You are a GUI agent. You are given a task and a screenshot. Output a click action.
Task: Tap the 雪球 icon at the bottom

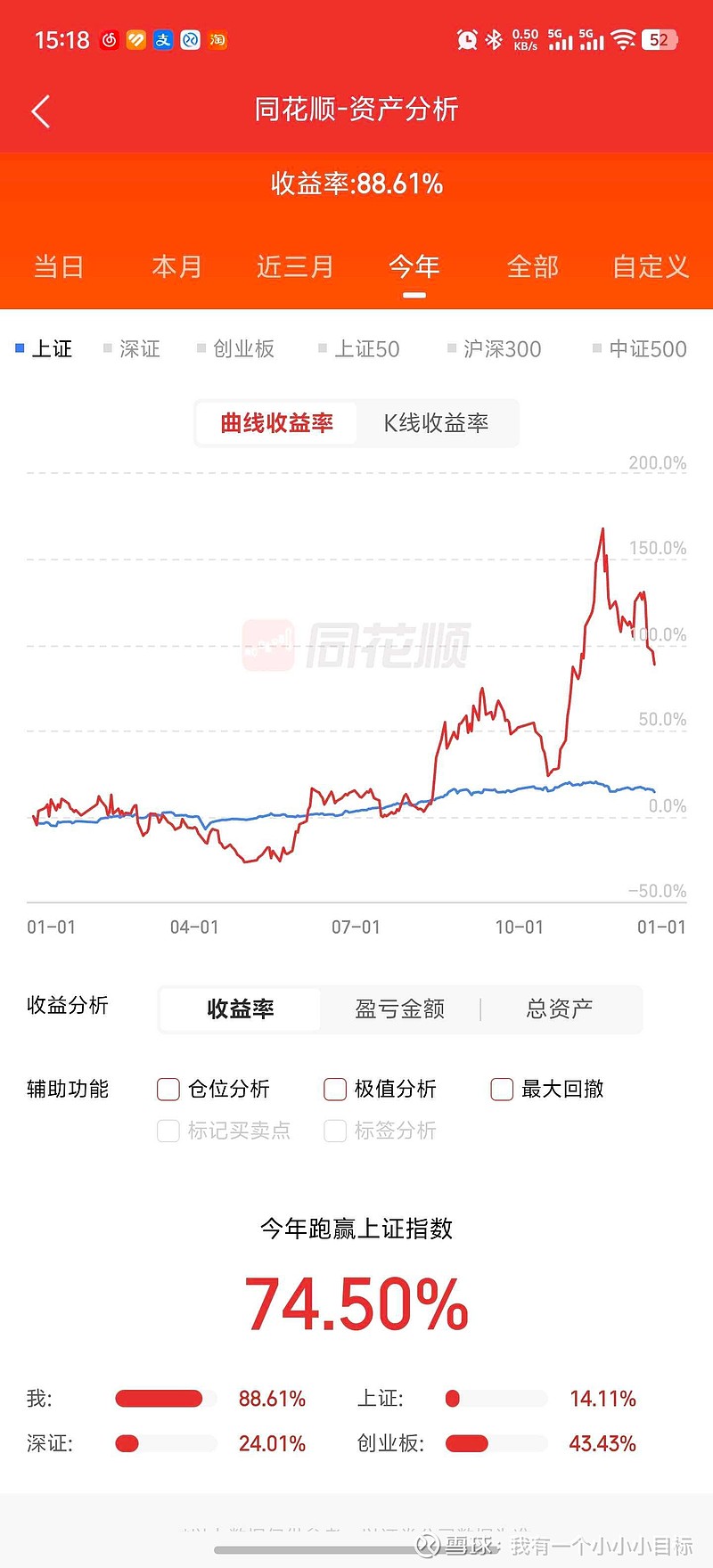(x=427, y=1546)
